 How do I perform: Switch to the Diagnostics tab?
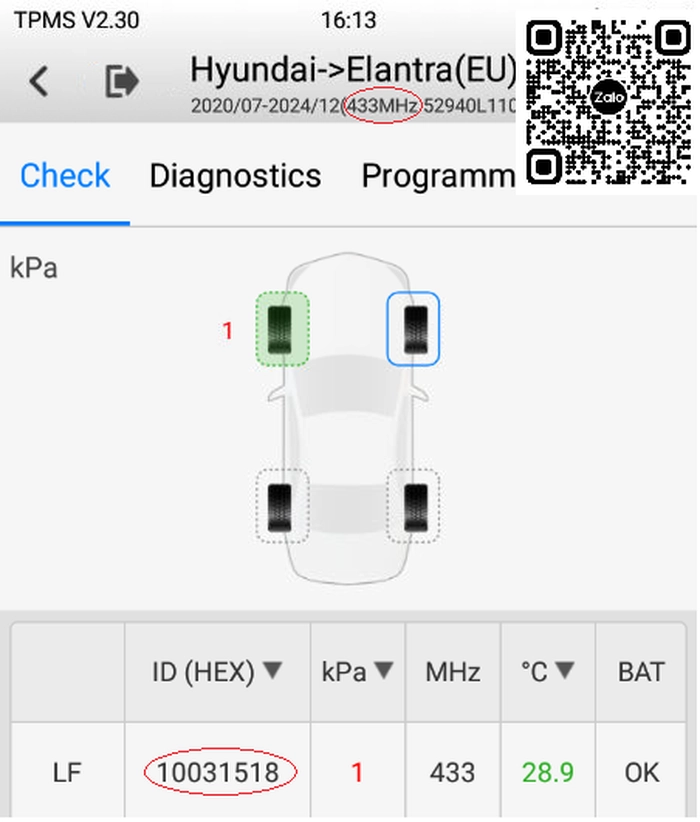(x=235, y=176)
